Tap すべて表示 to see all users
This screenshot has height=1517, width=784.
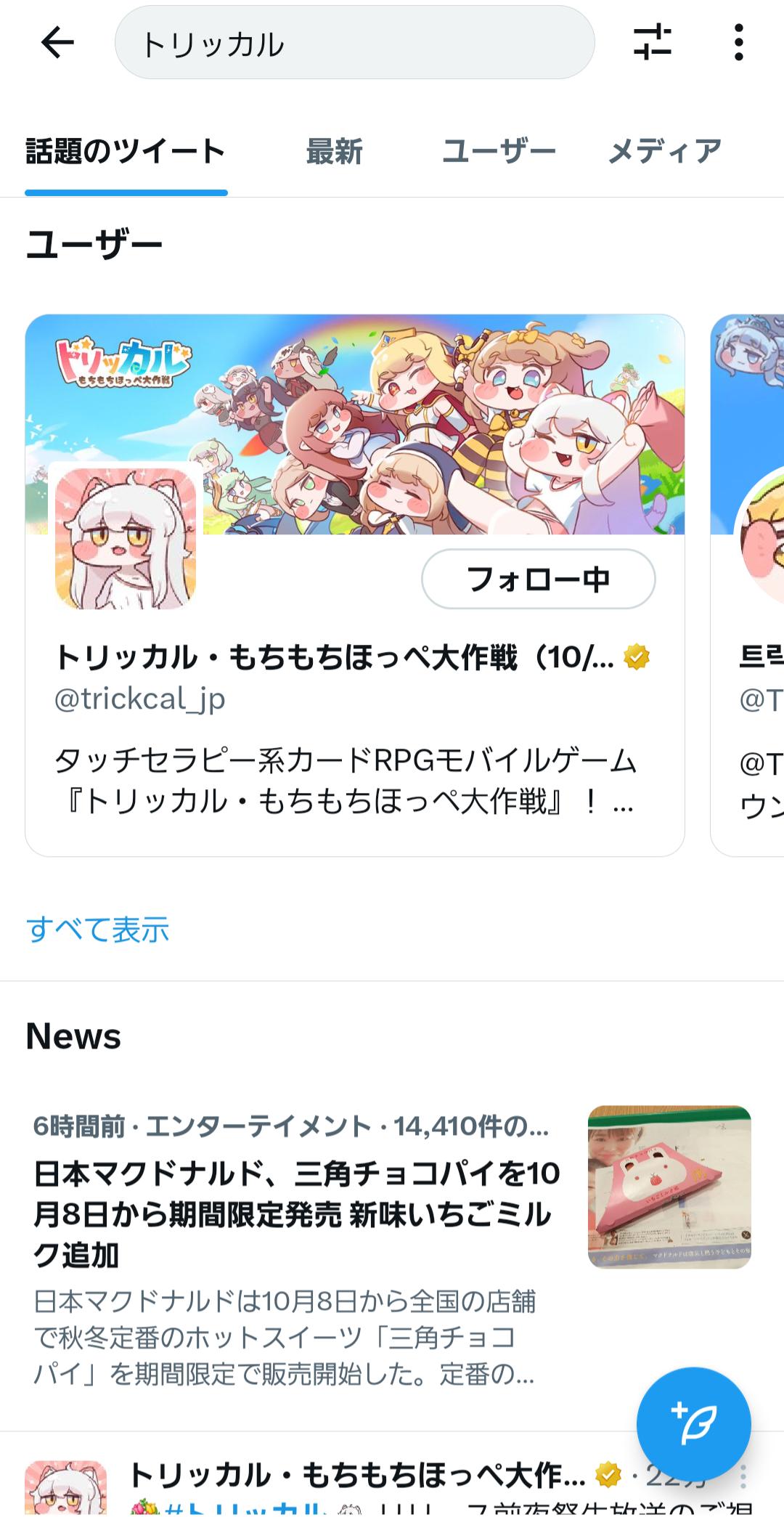tap(97, 930)
